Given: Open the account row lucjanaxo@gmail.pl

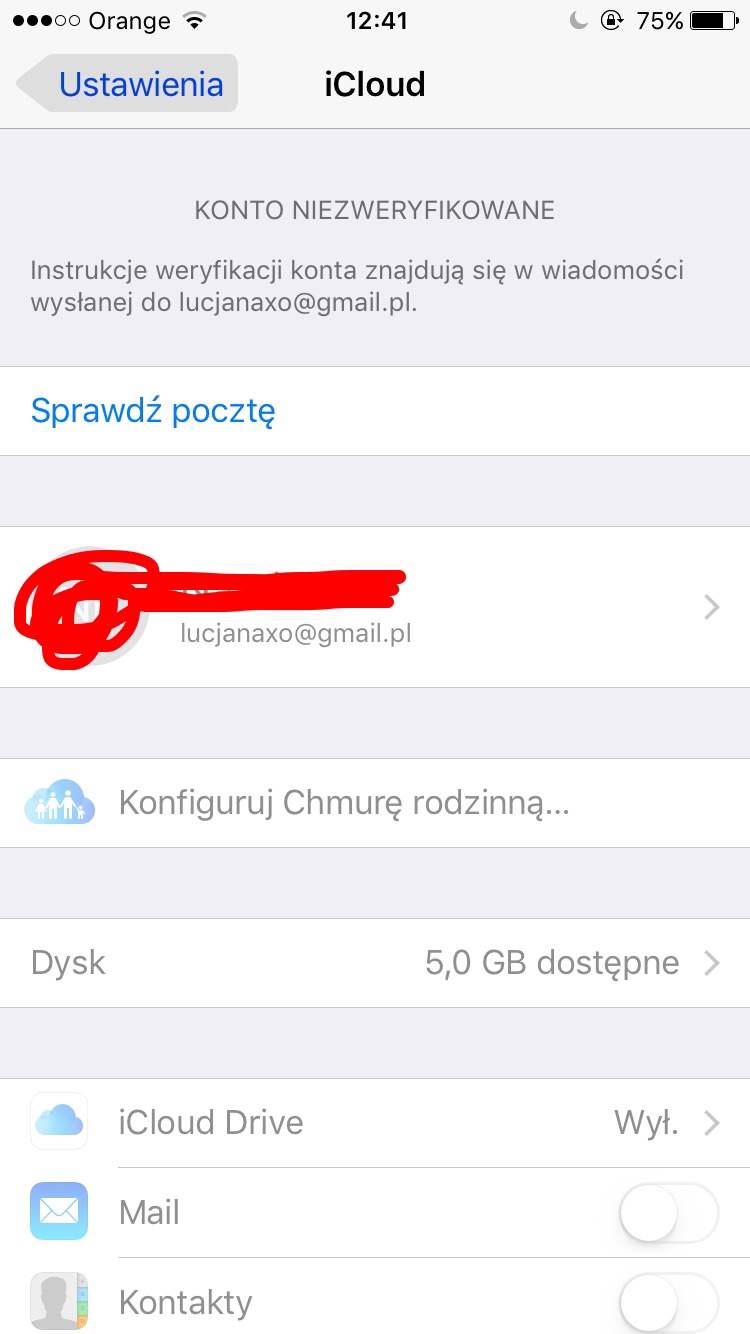Looking at the screenshot, I should tap(375, 607).
